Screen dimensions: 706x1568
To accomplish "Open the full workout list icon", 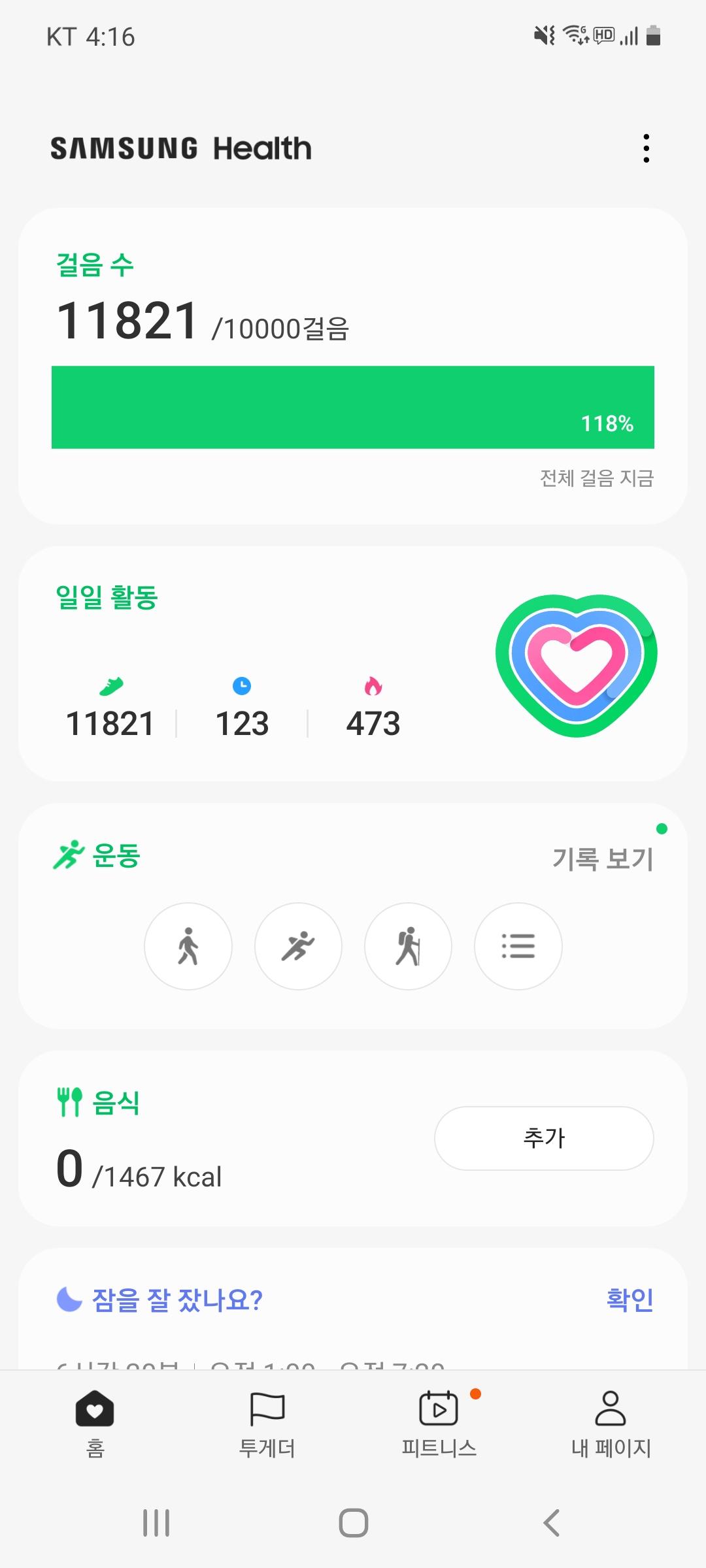I will (518, 946).
